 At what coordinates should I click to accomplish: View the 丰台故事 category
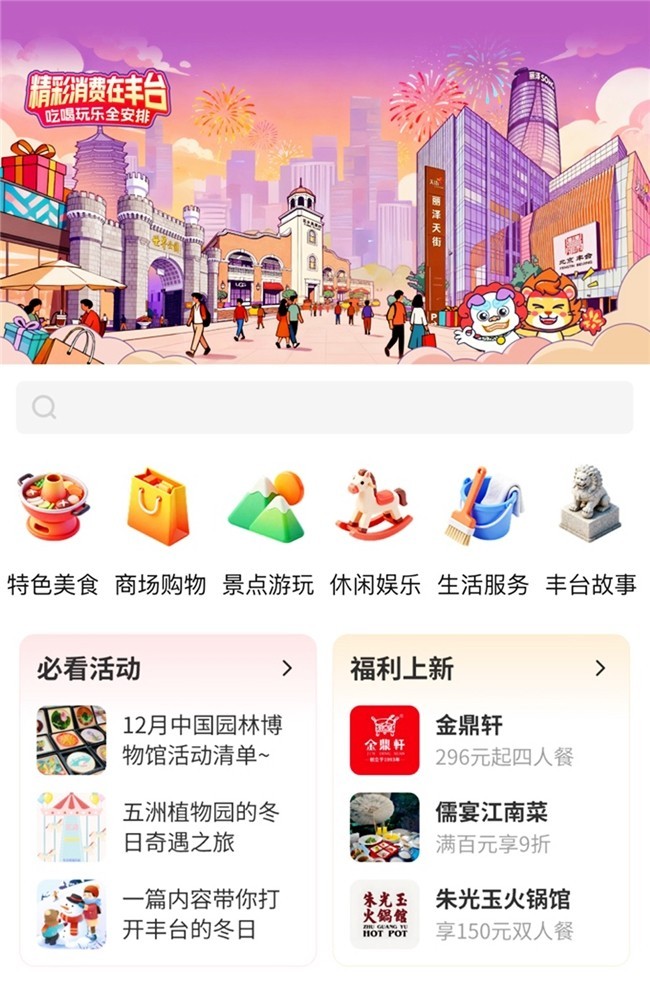tap(590, 530)
